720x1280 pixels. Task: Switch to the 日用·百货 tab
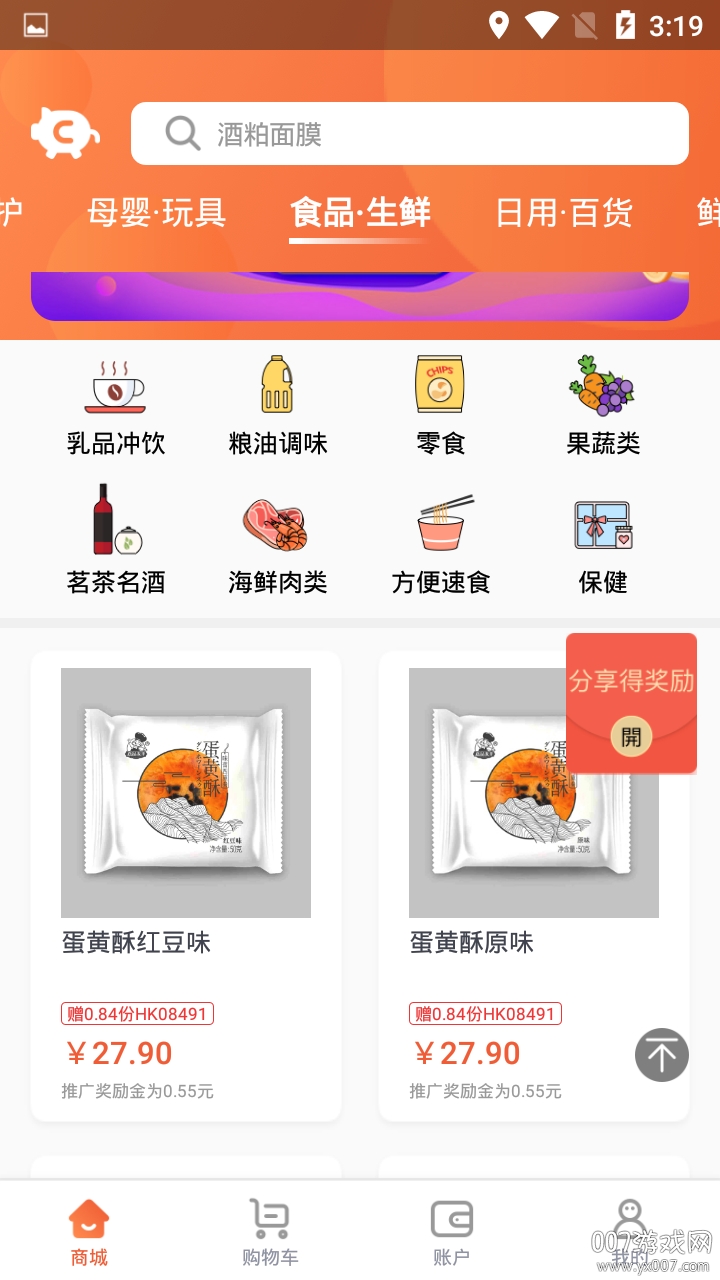tap(564, 213)
